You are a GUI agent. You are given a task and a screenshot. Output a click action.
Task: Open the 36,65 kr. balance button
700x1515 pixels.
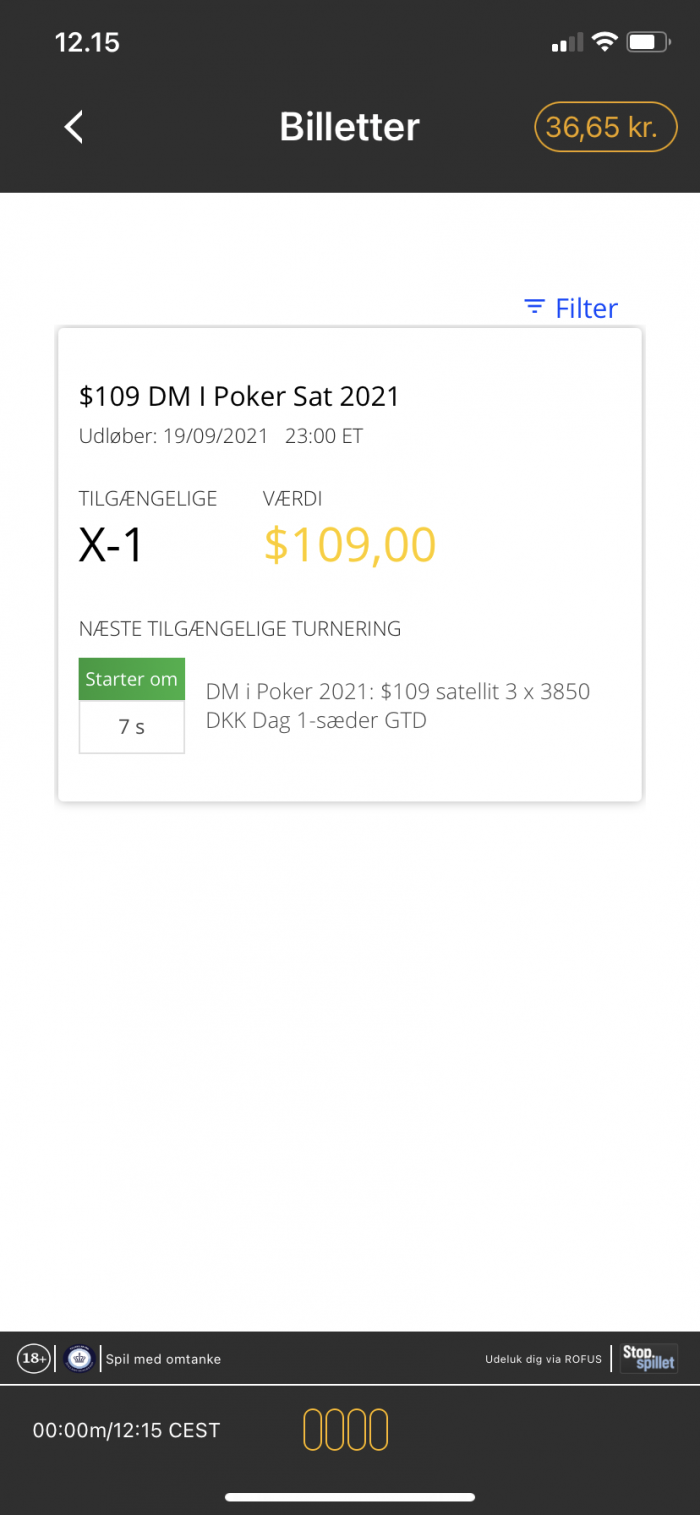(x=605, y=127)
